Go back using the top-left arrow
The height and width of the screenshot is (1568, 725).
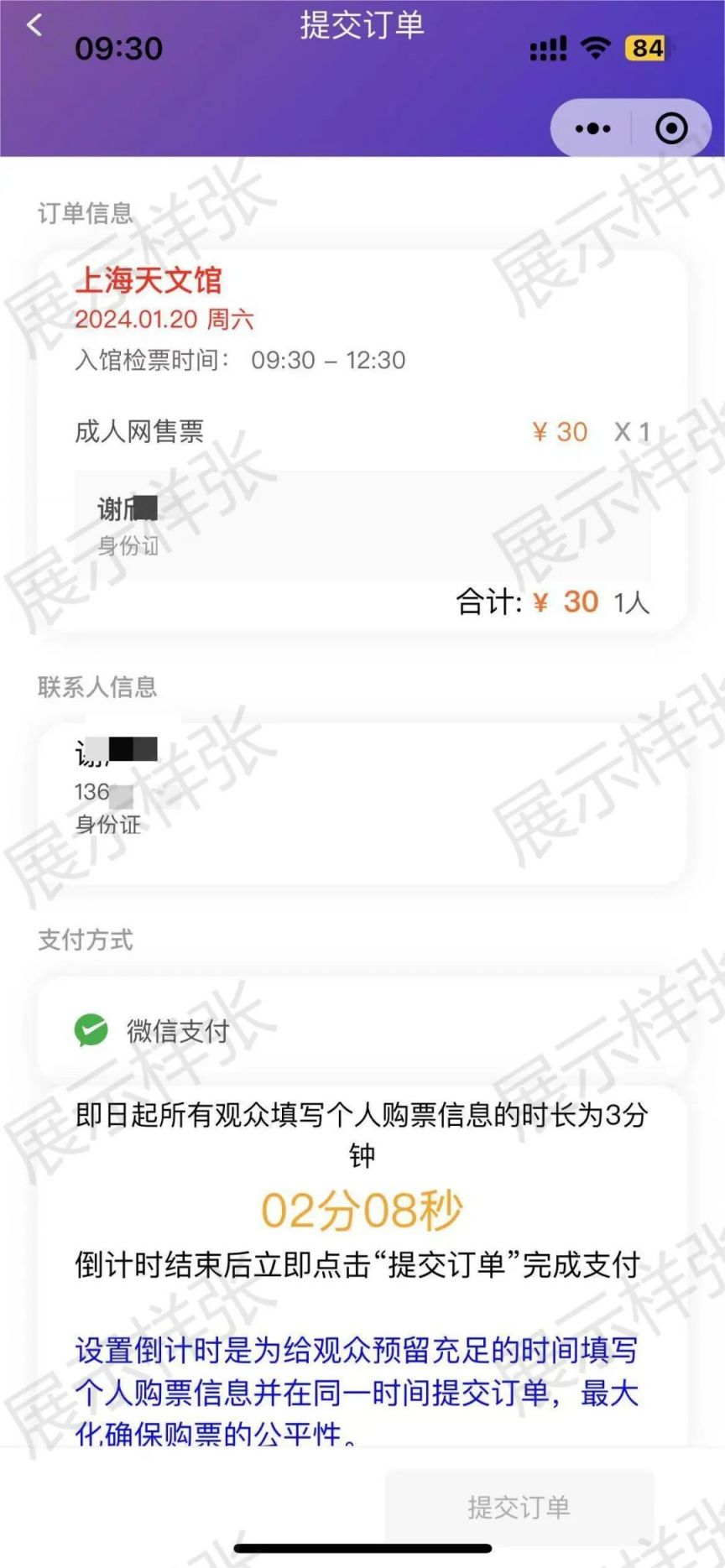click(x=34, y=25)
